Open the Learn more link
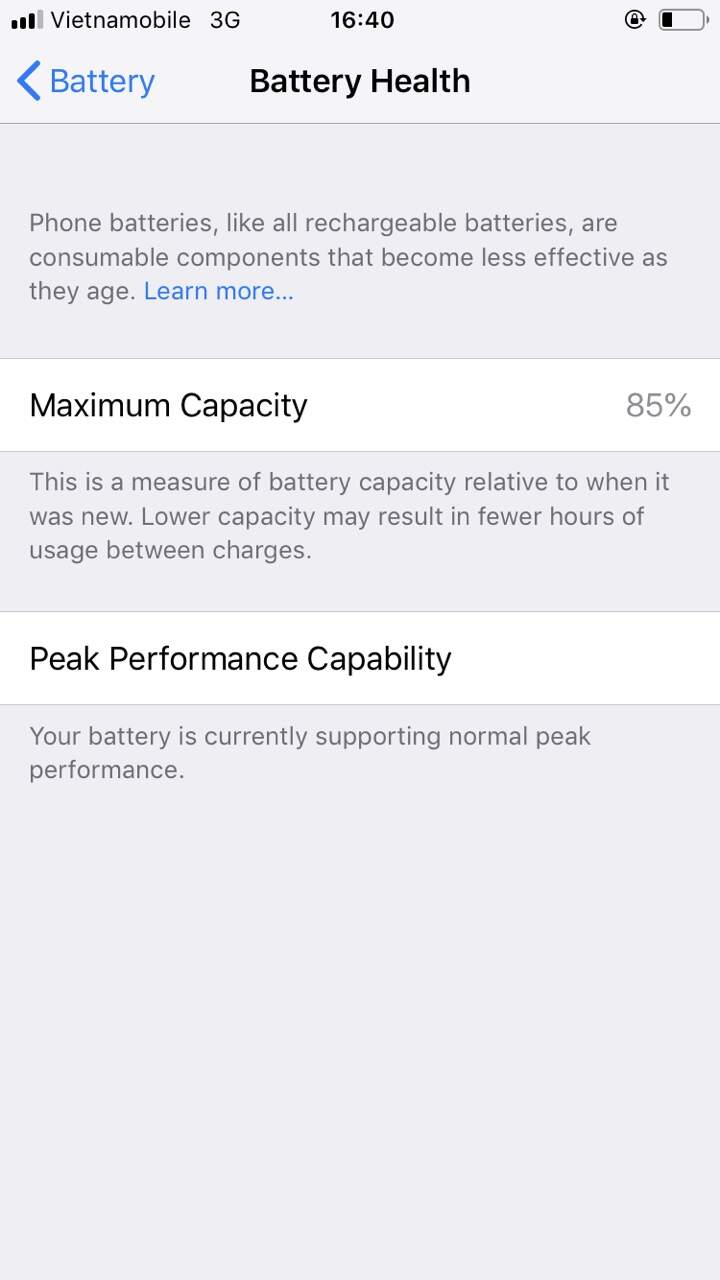The width and height of the screenshot is (720, 1280). click(218, 291)
